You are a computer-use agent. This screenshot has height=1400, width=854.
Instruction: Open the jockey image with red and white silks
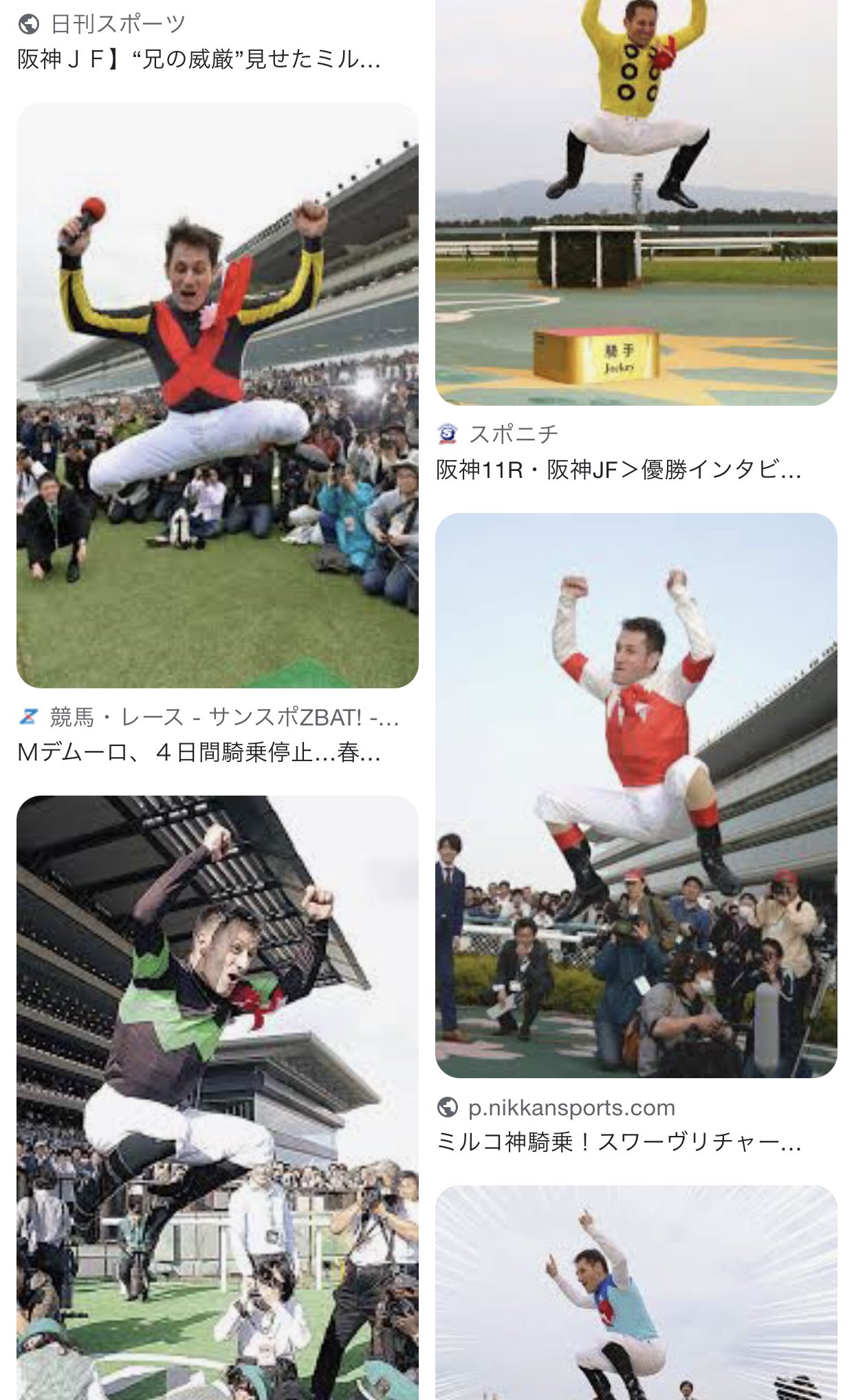point(636,795)
